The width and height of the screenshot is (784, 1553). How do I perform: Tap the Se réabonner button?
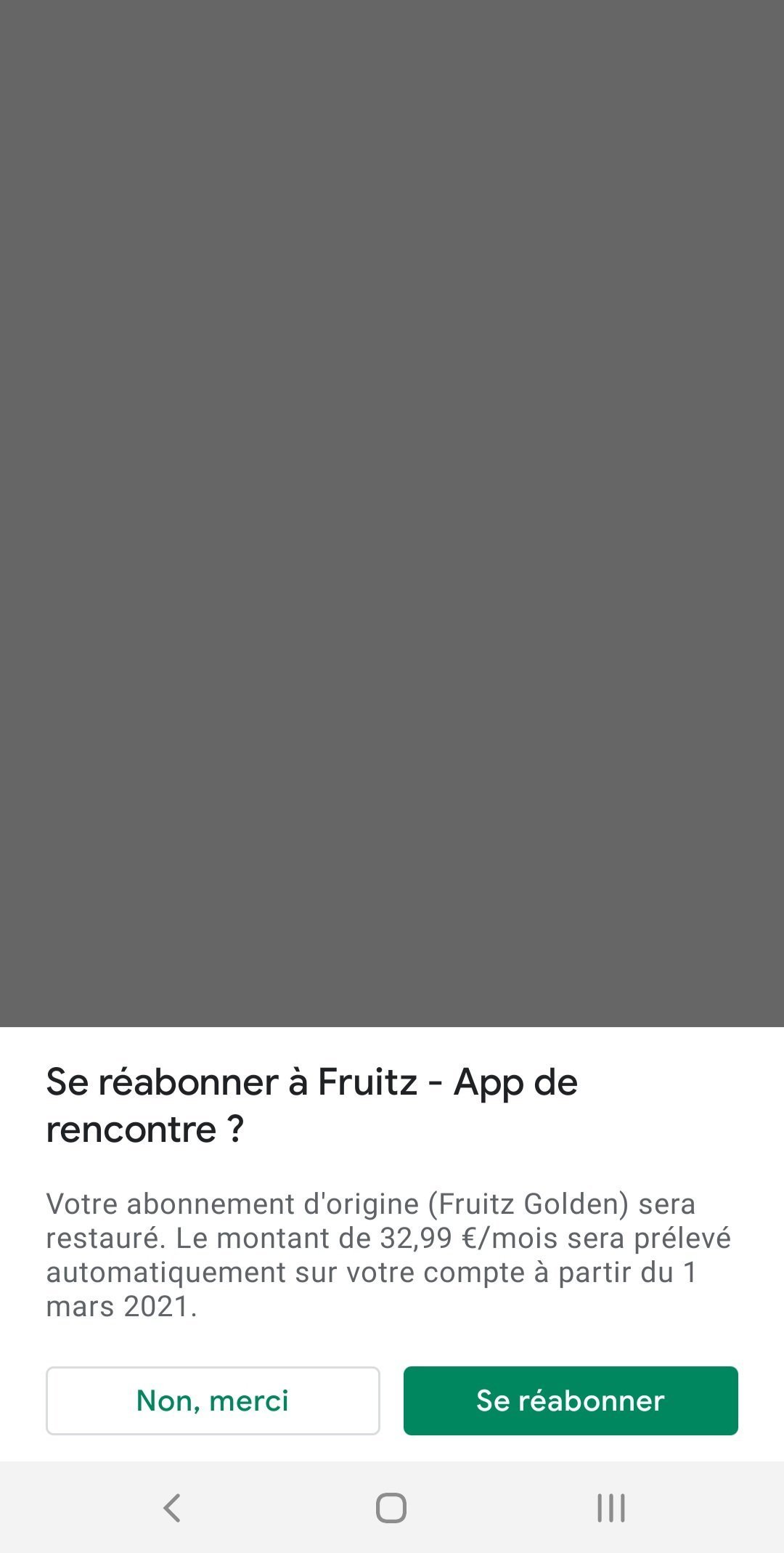(571, 1400)
